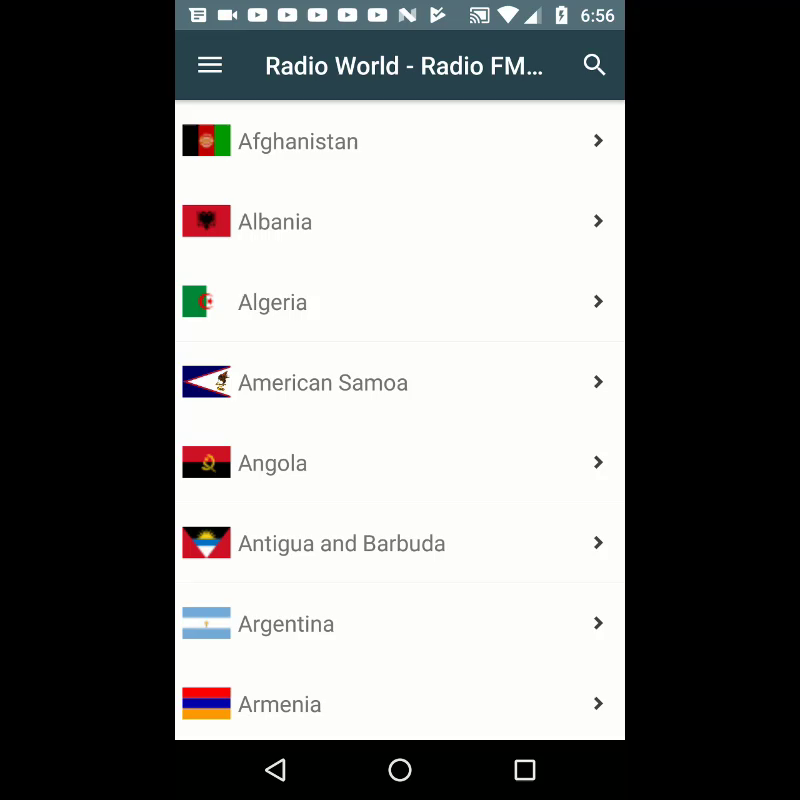
Task: Open Argentina's radio stations
Action: [x=399, y=624]
